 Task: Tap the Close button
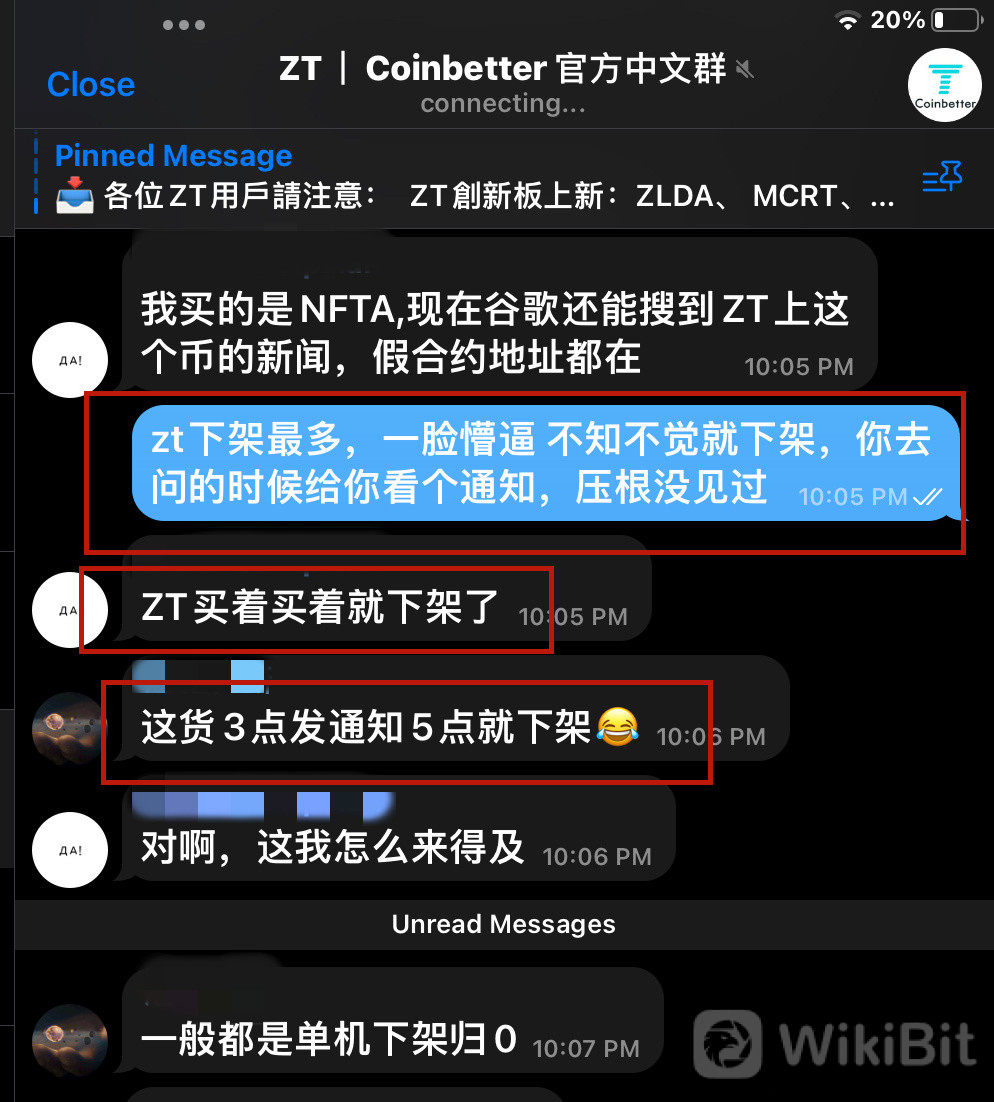coord(90,85)
